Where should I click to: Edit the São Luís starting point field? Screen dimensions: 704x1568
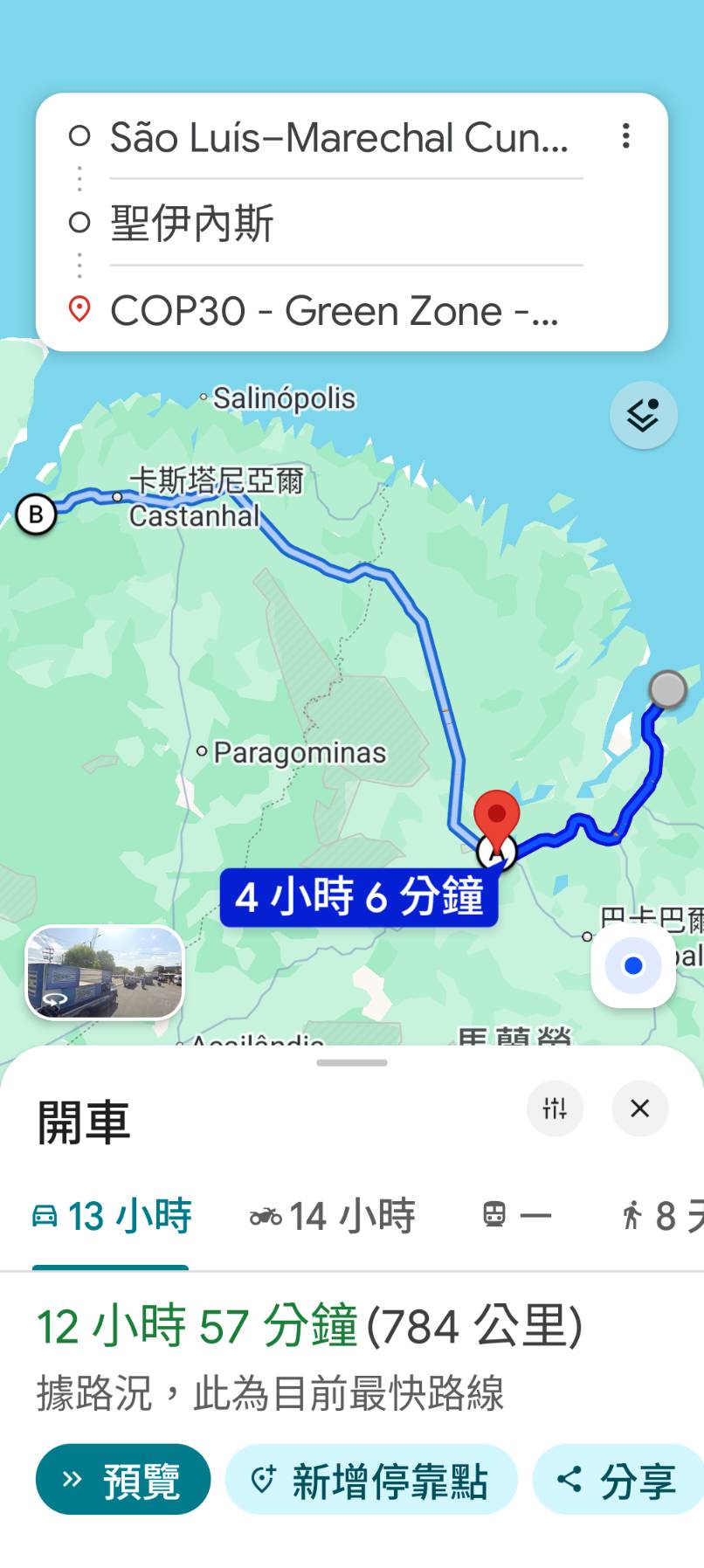click(339, 138)
